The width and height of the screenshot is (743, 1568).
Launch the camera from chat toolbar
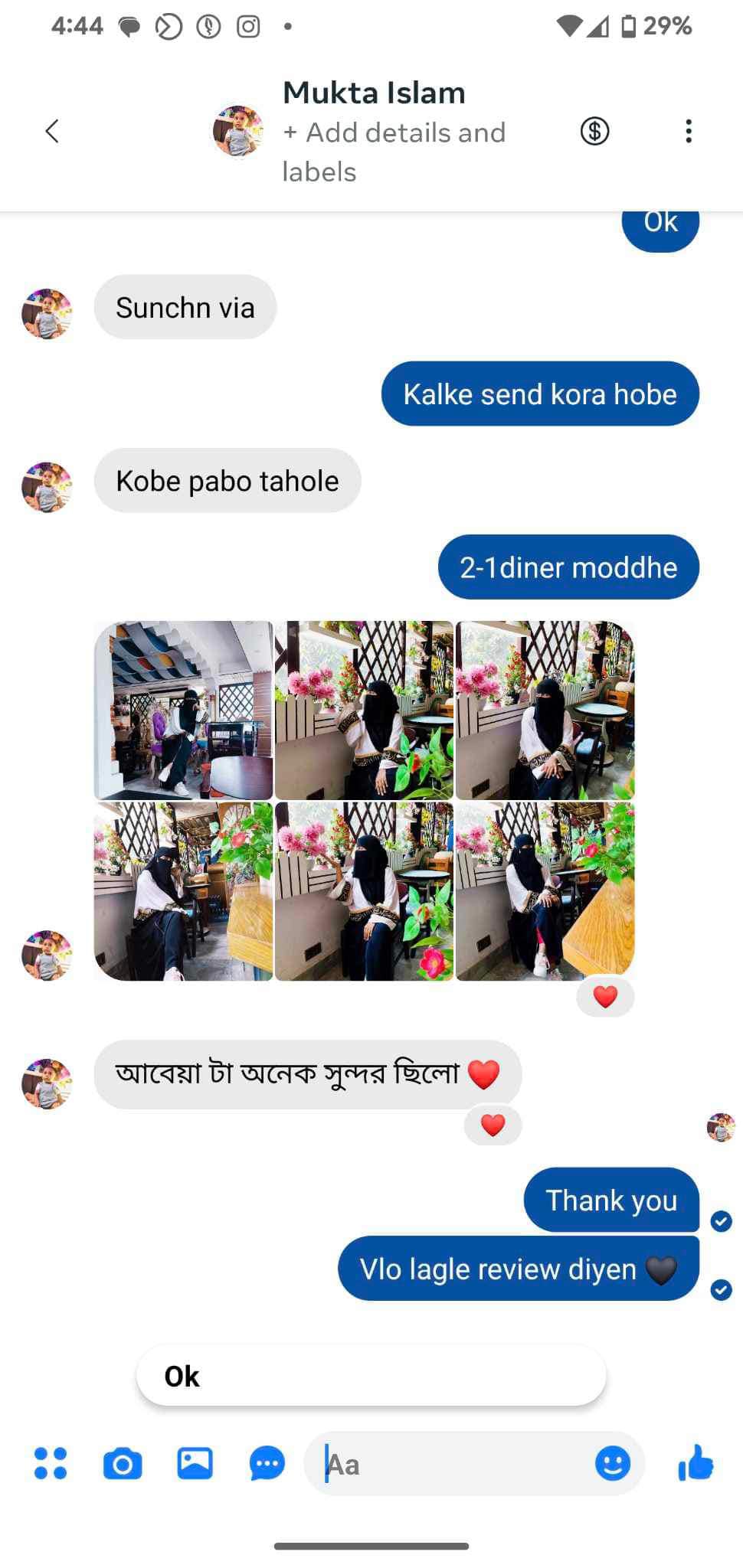pyautogui.click(x=123, y=1464)
